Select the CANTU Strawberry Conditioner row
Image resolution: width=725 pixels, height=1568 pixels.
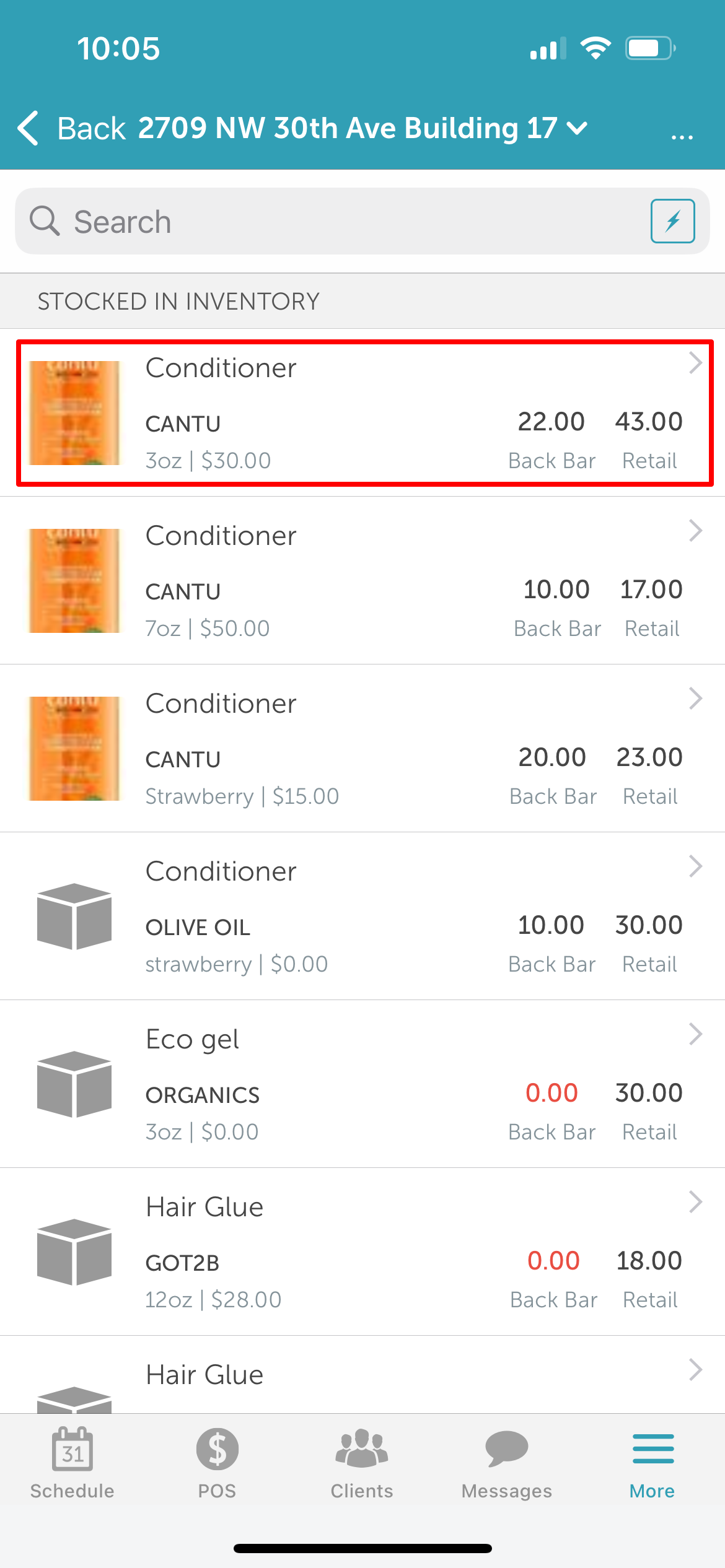pos(362,748)
